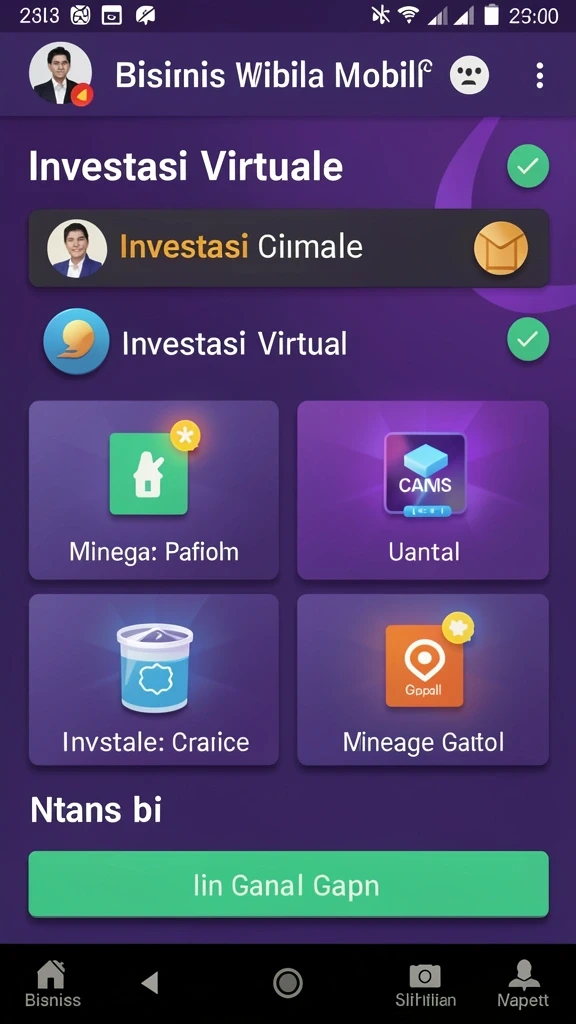Open the Invstale: Crarice card

[154, 679]
